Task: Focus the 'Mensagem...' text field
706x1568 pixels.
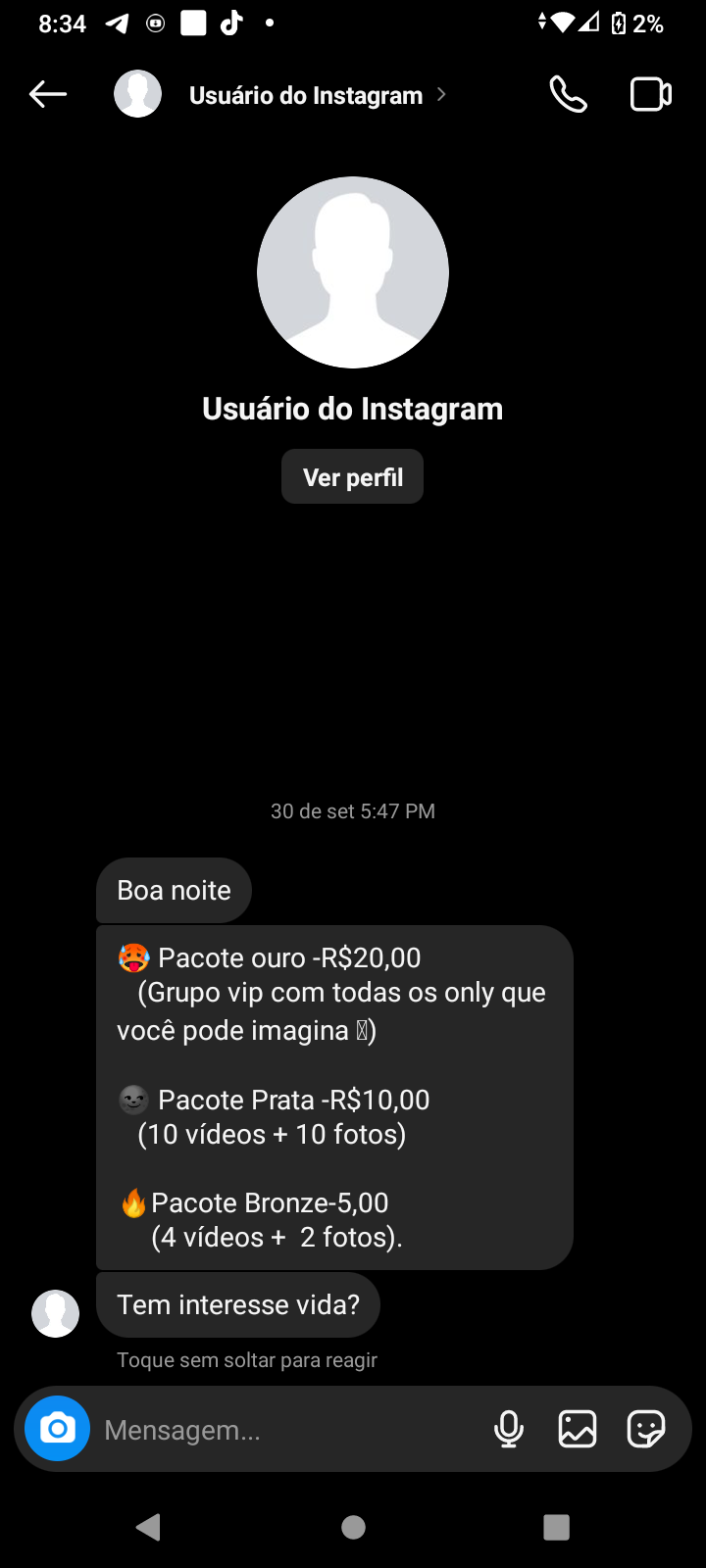Action: click(284, 1430)
